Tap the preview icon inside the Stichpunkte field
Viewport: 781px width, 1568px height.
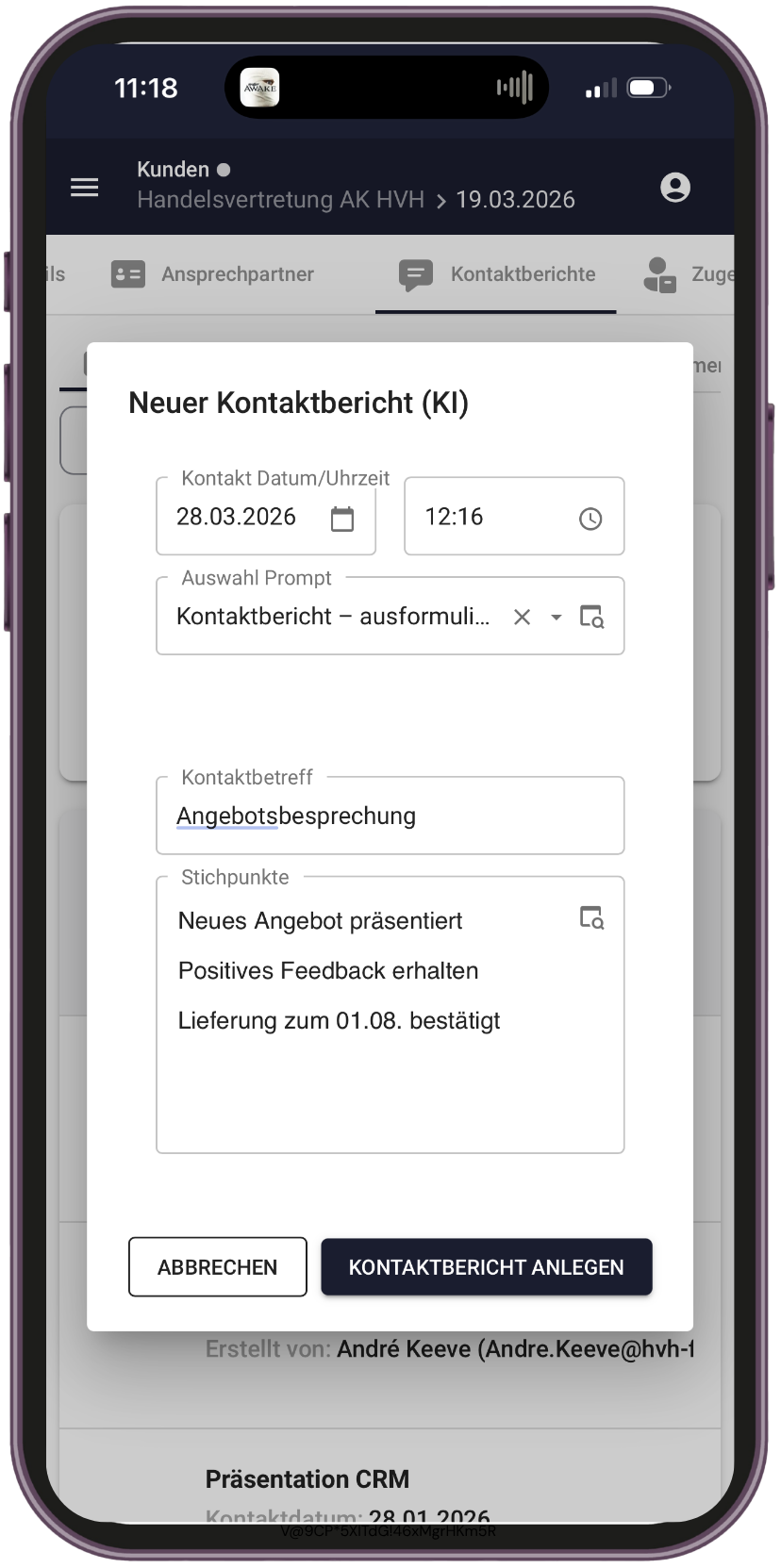[x=590, y=916]
